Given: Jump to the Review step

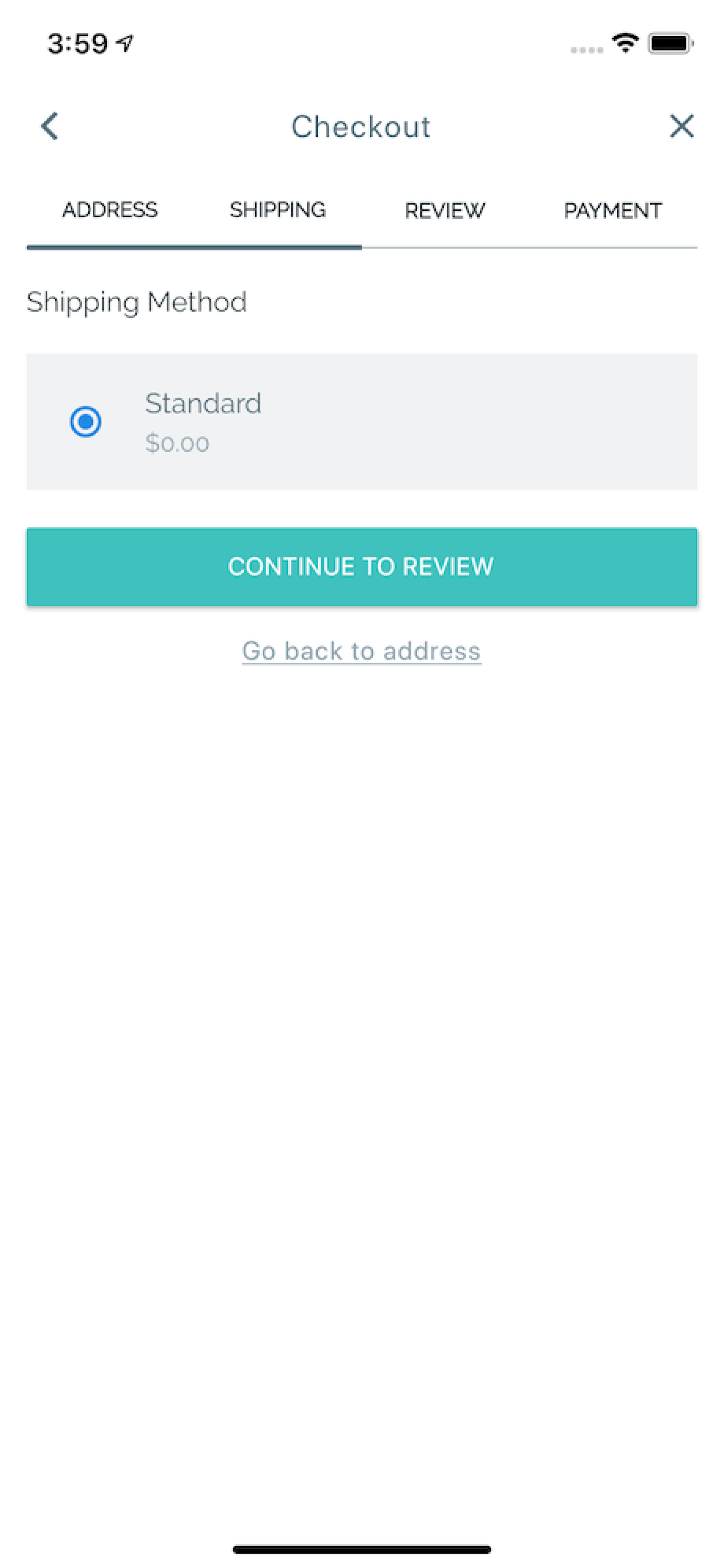Looking at the screenshot, I should [445, 210].
